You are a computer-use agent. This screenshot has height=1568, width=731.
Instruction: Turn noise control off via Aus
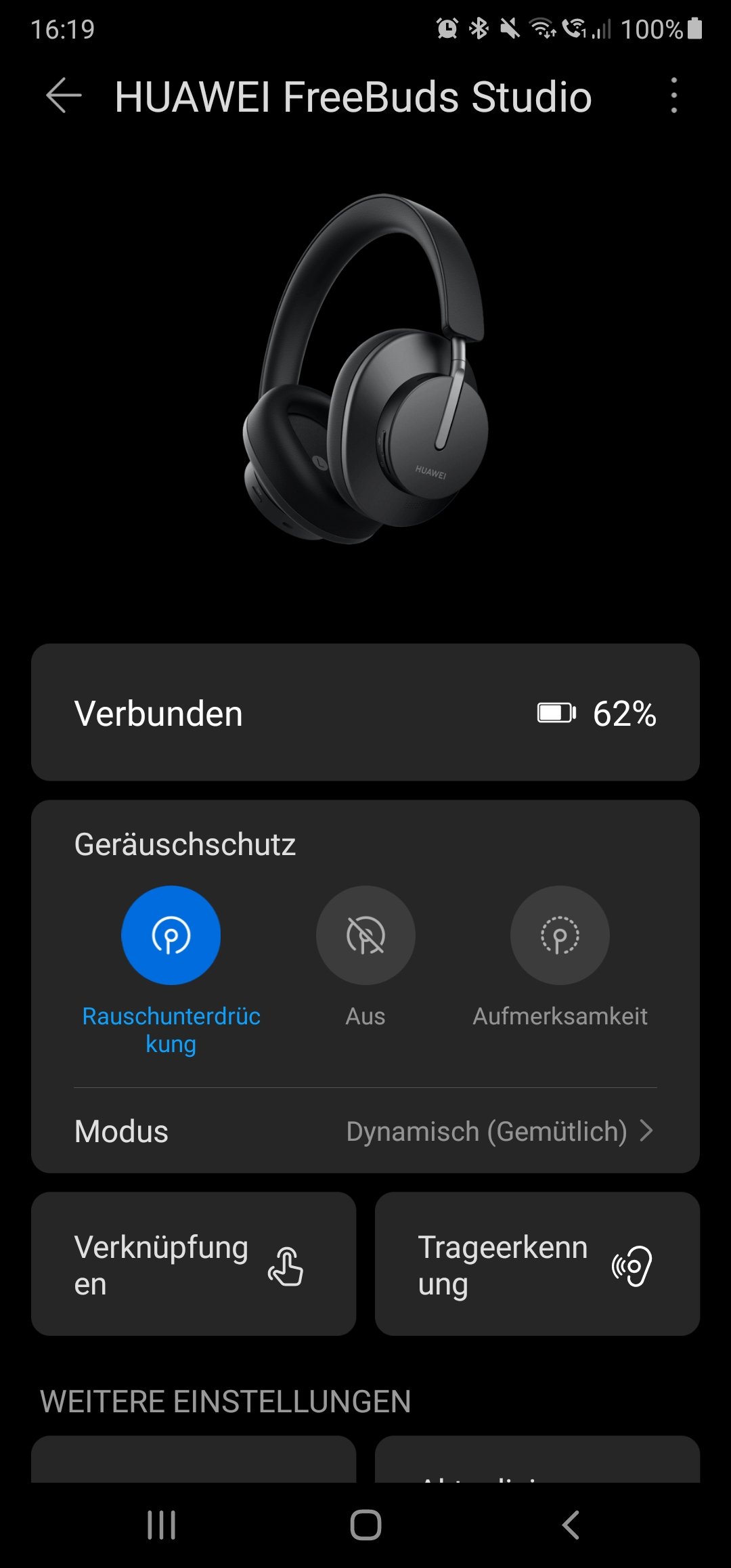(365, 935)
